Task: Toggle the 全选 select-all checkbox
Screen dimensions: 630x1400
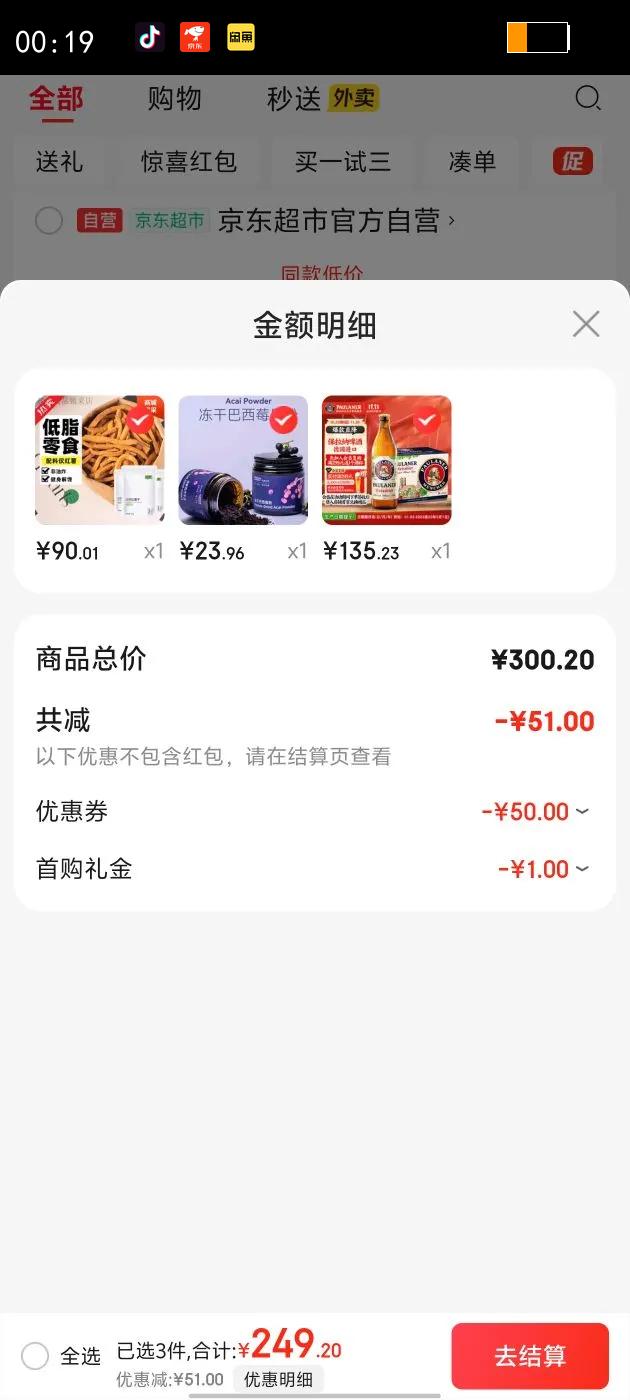Action: 35,1356
